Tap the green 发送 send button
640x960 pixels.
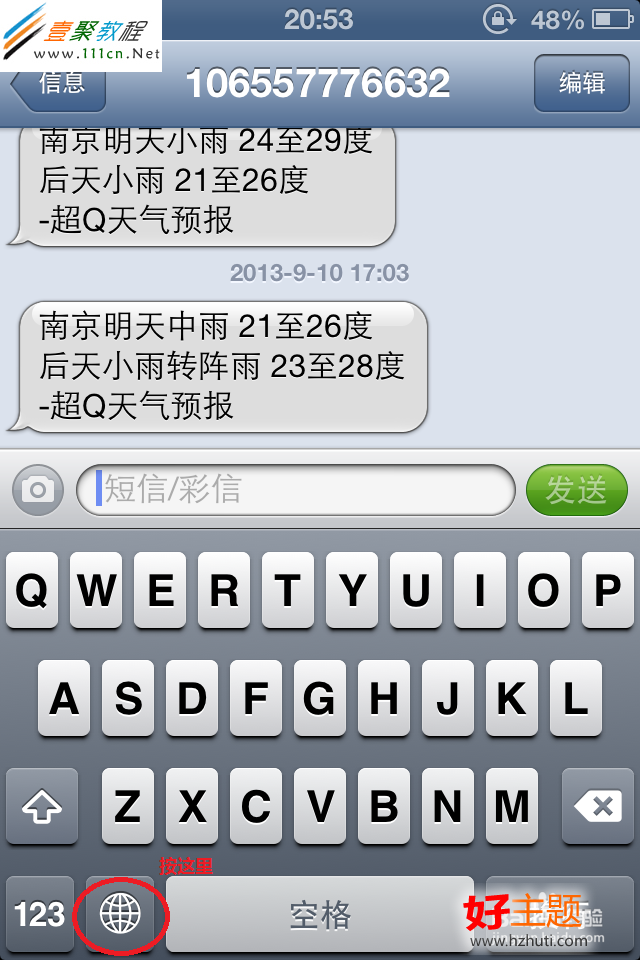tap(575, 490)
